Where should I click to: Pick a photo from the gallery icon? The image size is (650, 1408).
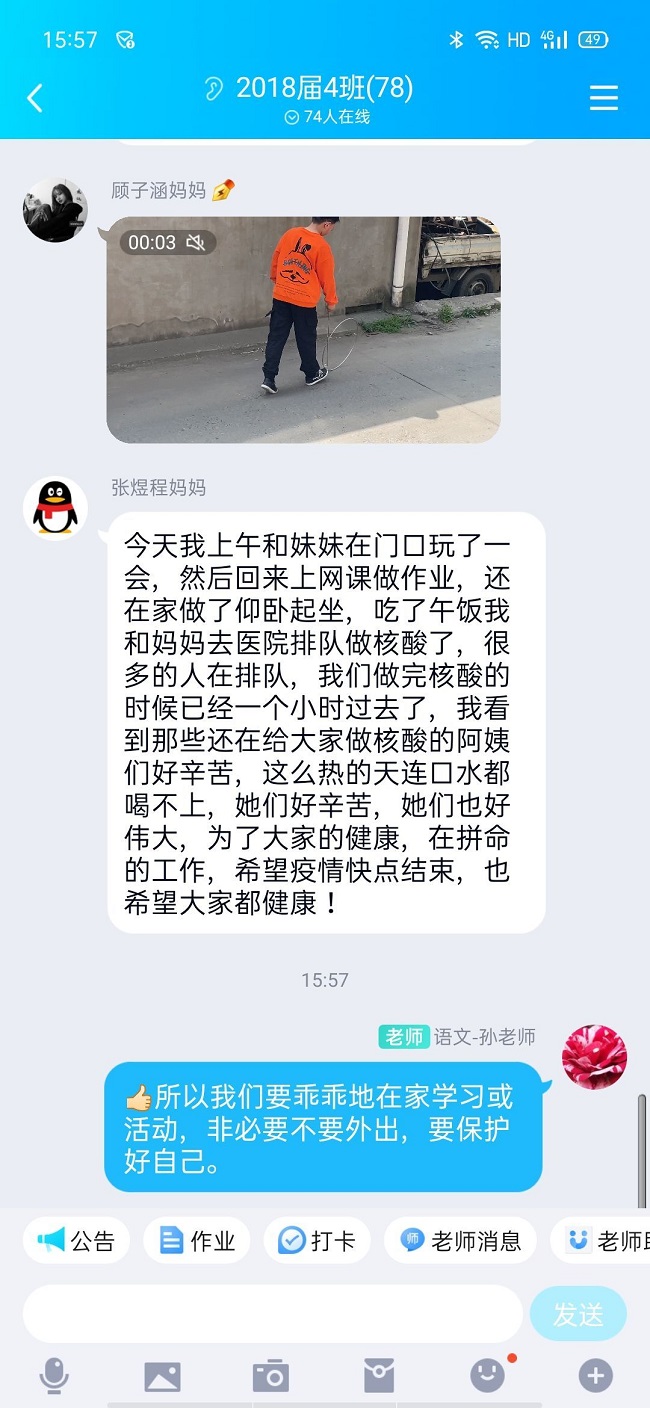coord(162,1376)
